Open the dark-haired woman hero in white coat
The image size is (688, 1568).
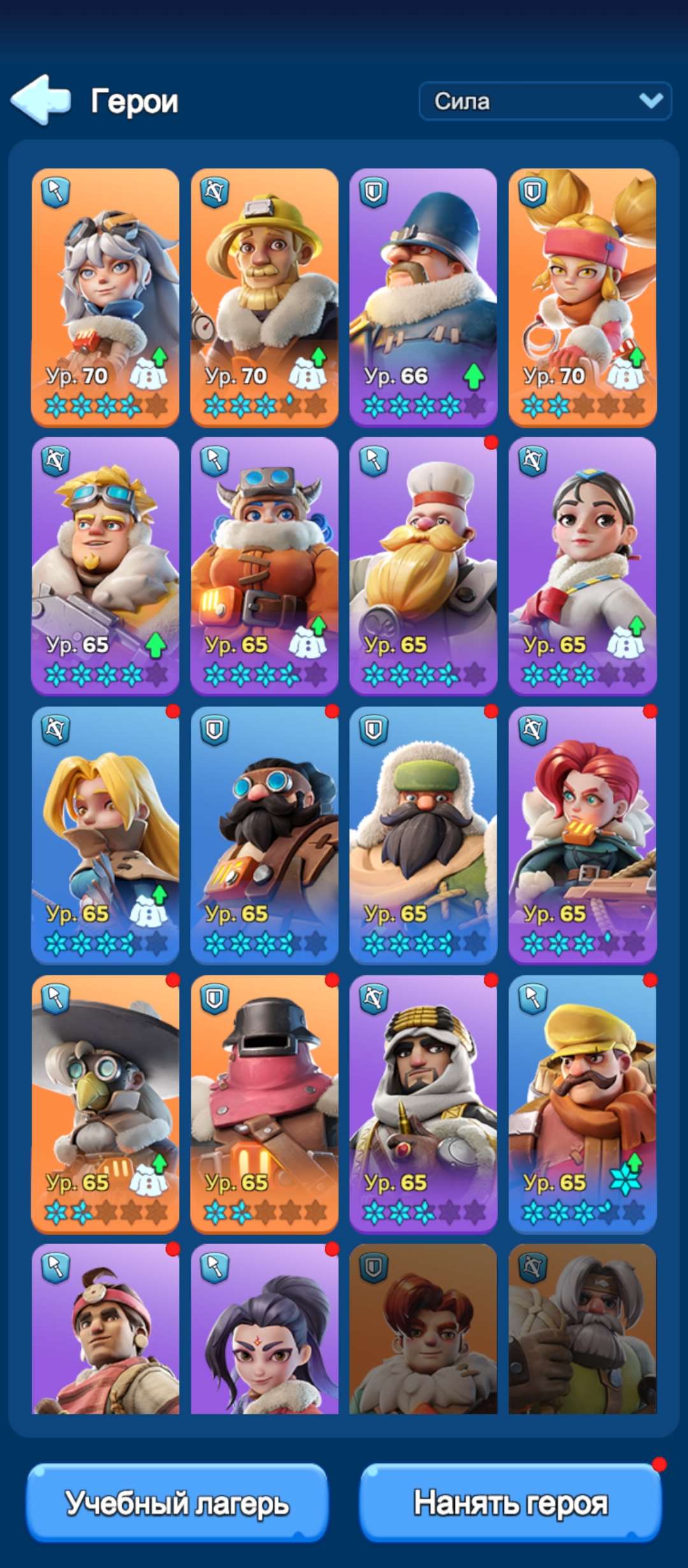pyautogui.click(x=583, y=566)
